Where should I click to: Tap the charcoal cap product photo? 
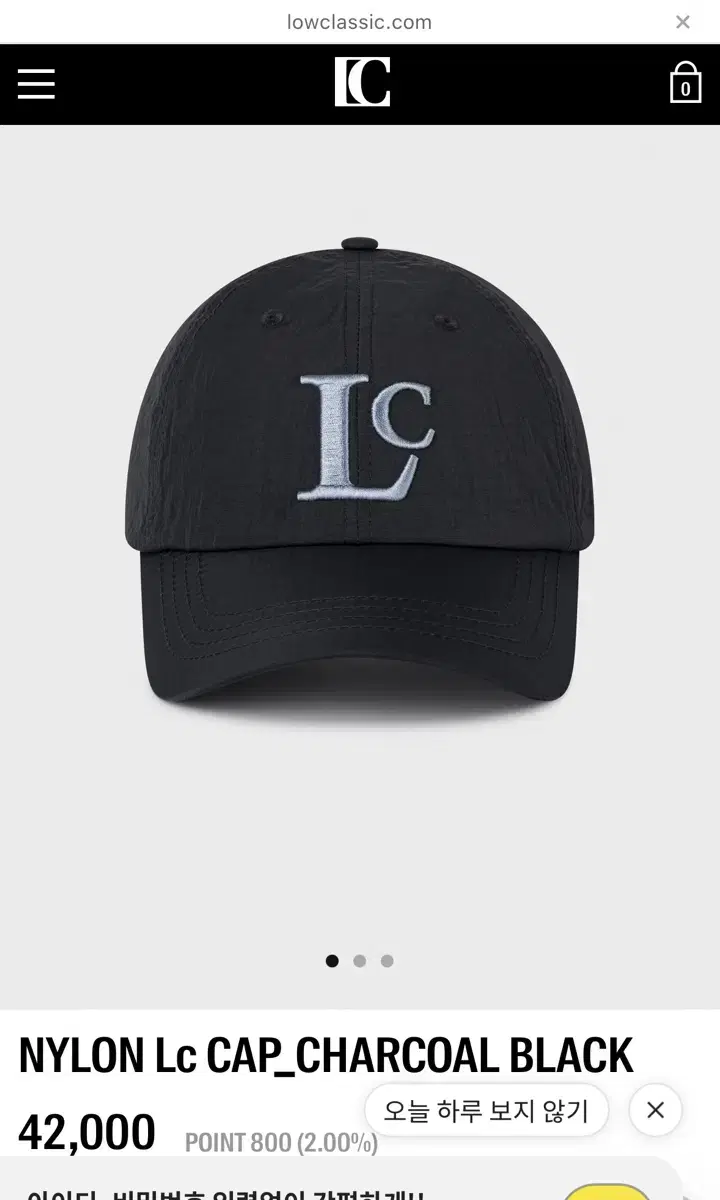point(360,470)
